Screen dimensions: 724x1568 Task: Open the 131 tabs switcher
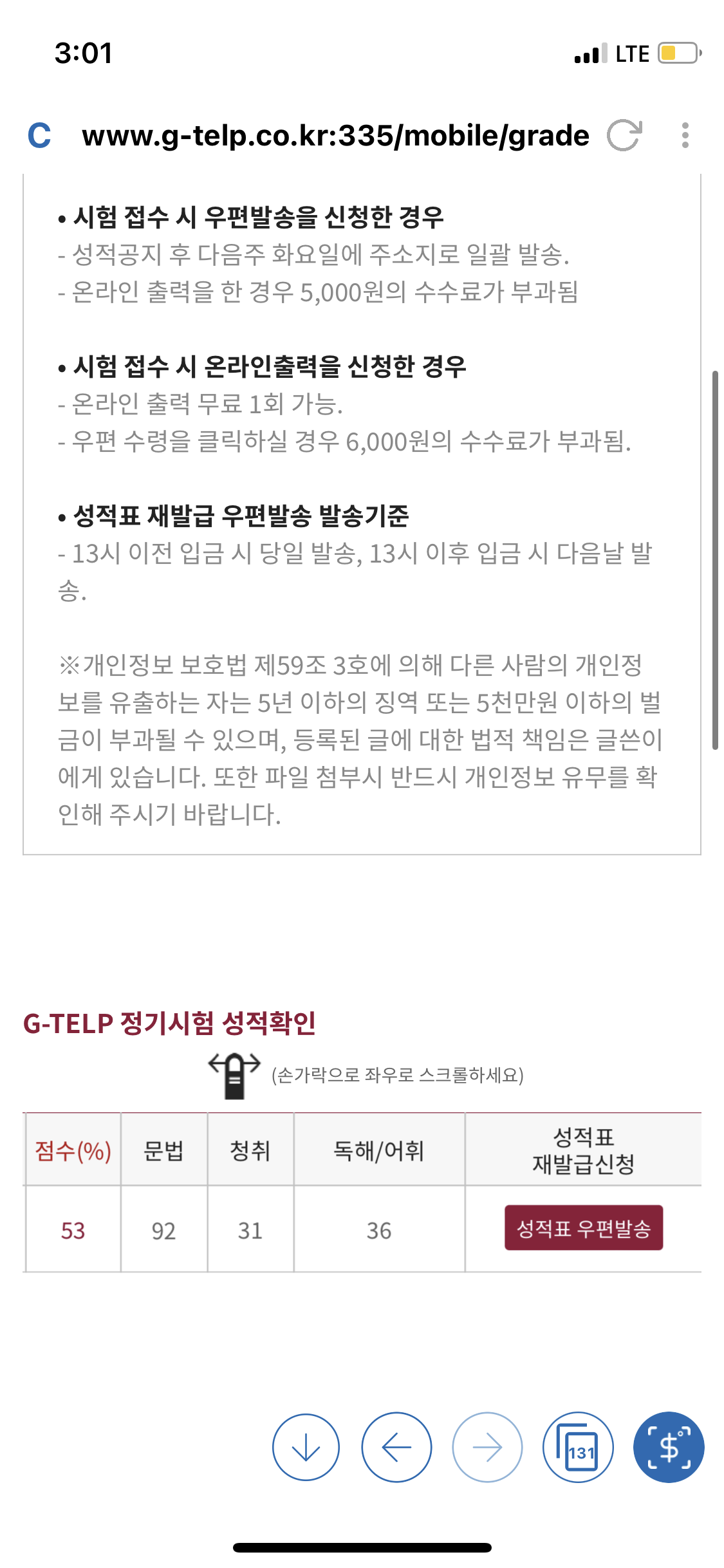tap(578, 1448)
